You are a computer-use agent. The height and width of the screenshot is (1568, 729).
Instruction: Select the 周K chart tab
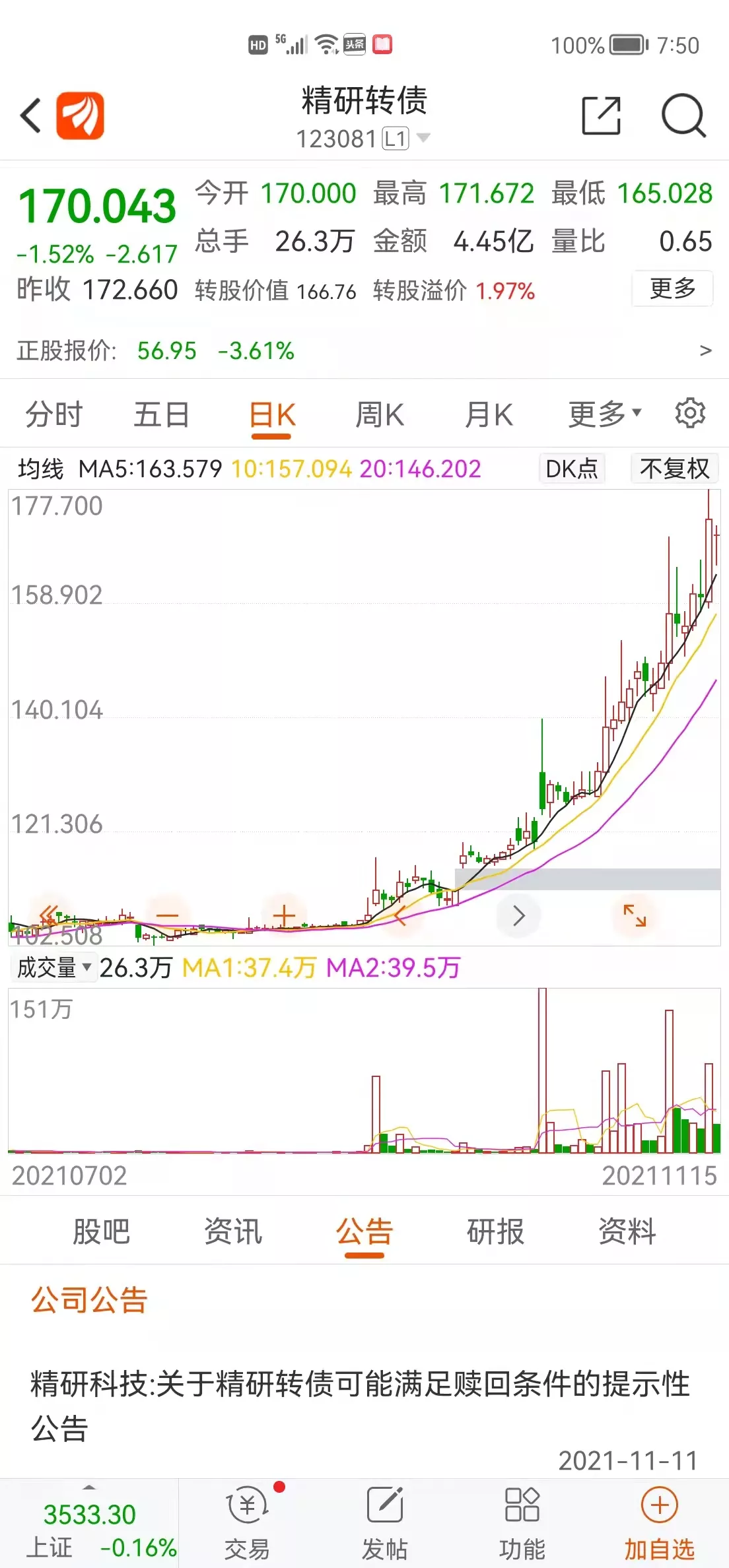(380, 415)
